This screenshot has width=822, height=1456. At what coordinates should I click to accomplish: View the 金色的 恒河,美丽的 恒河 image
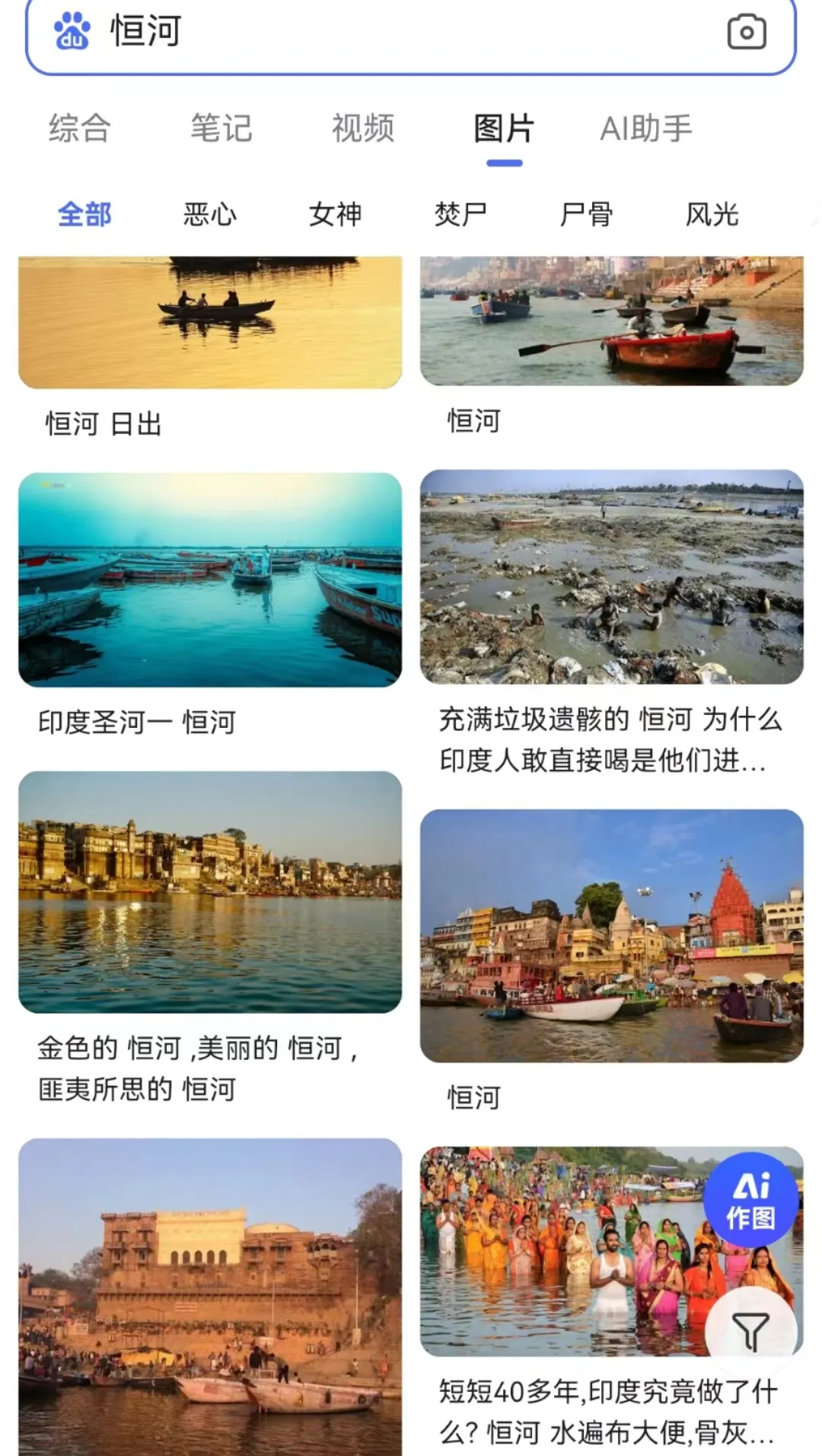point(210,892)
